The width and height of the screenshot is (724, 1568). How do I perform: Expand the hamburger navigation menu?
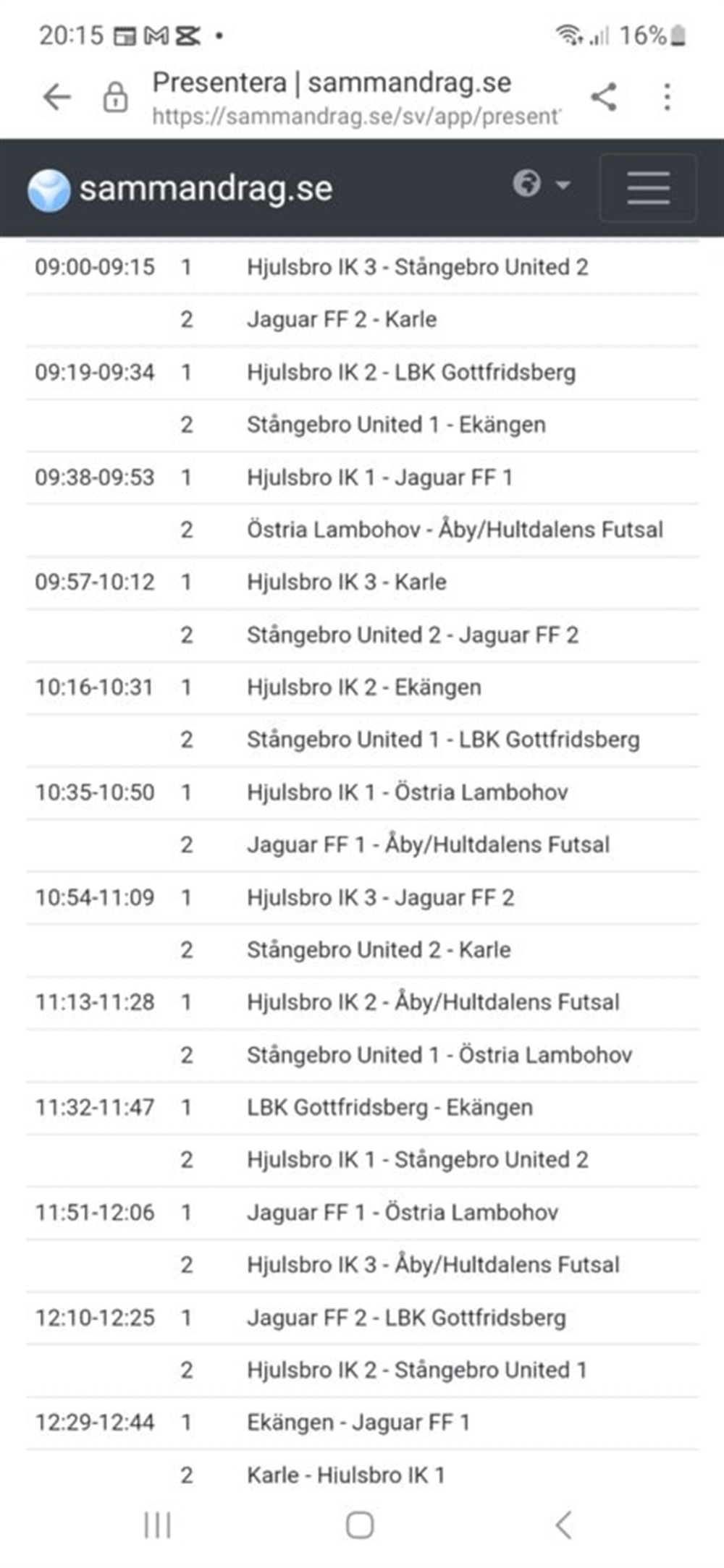coord(648,187)
